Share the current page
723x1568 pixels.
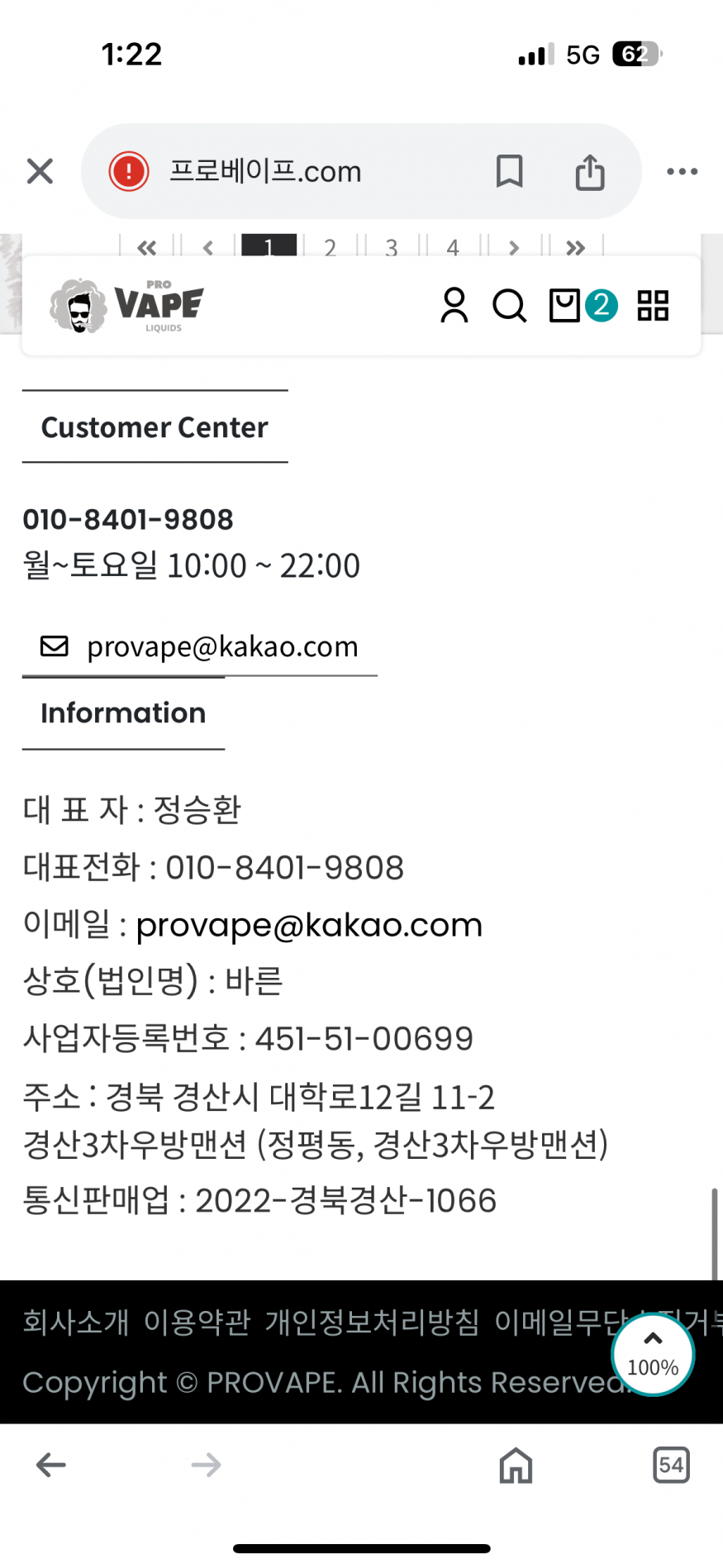[590, 172]
